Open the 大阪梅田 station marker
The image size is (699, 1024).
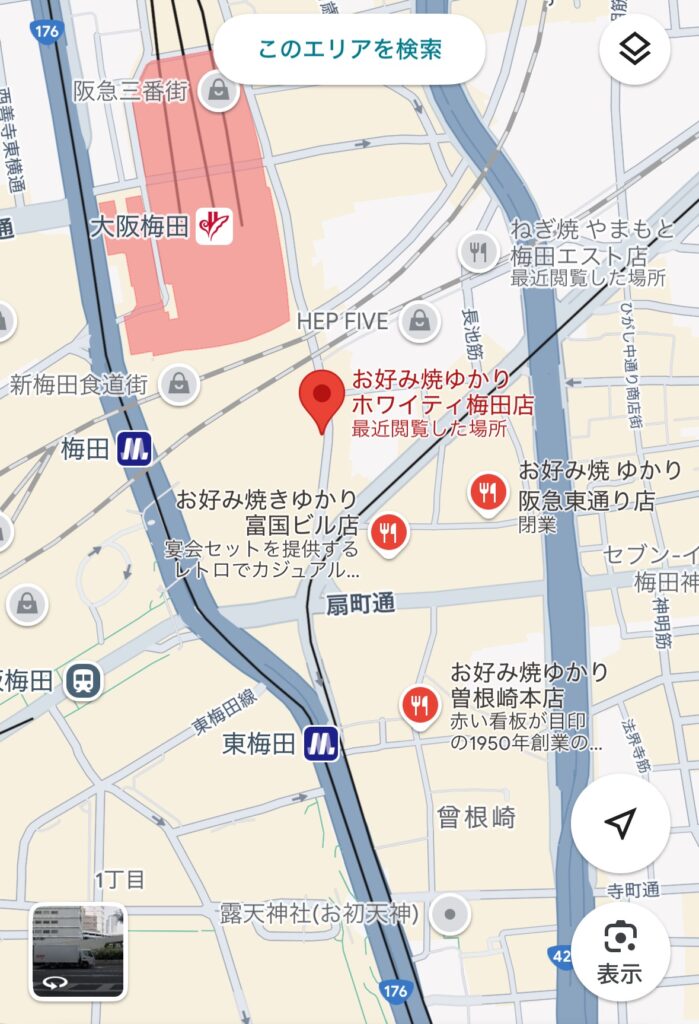point(214,227)
